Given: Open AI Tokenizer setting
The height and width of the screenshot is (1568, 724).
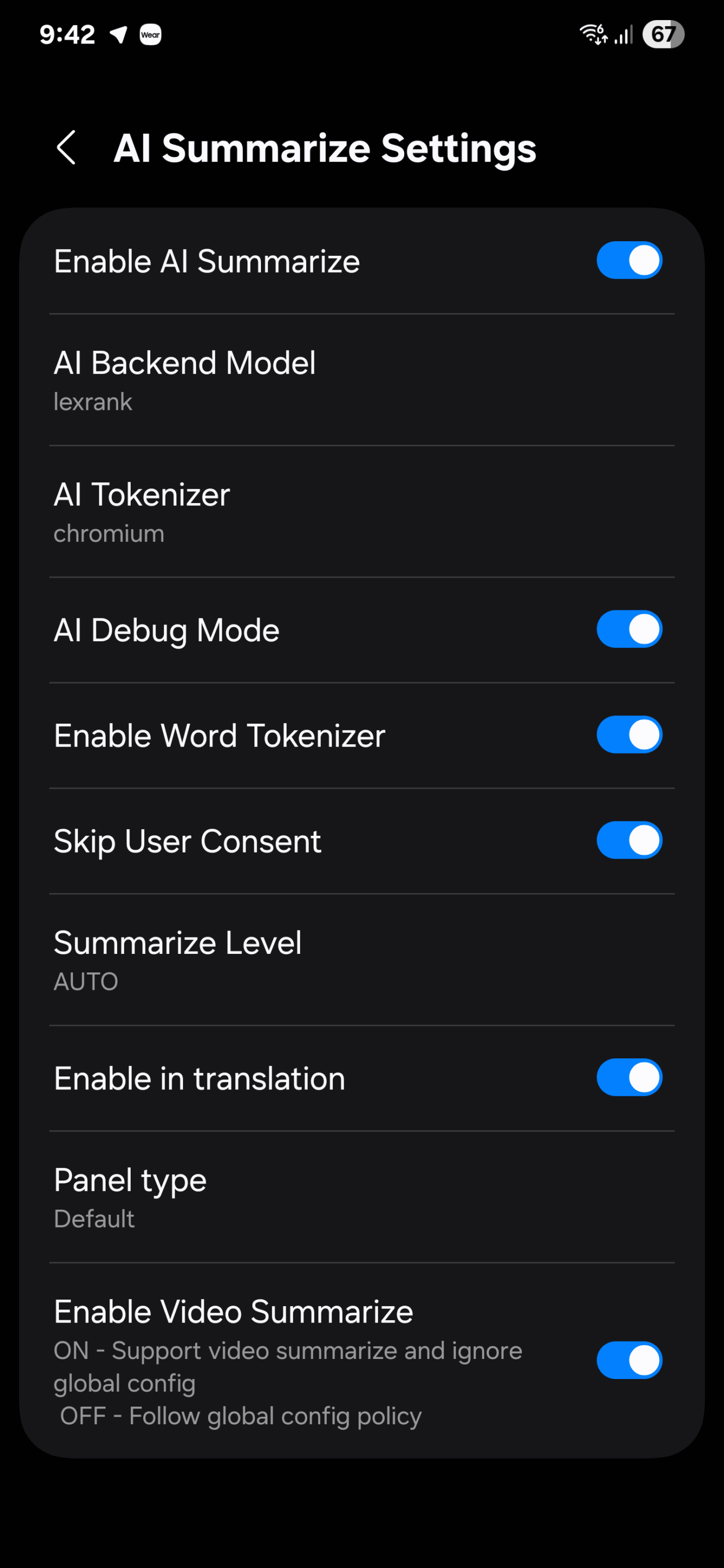Looking at the screenshot, I should [362, 511].
